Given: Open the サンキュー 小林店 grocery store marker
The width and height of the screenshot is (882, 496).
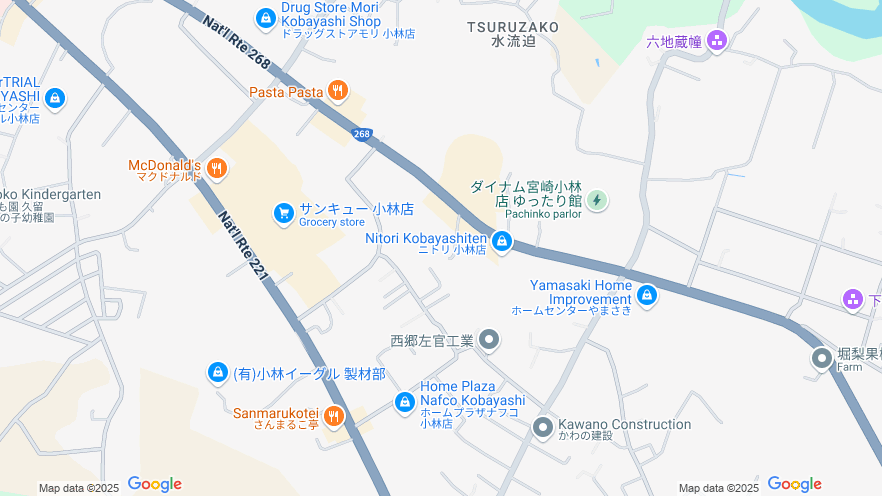Looking at the screenshot, I should click(284, 213).
